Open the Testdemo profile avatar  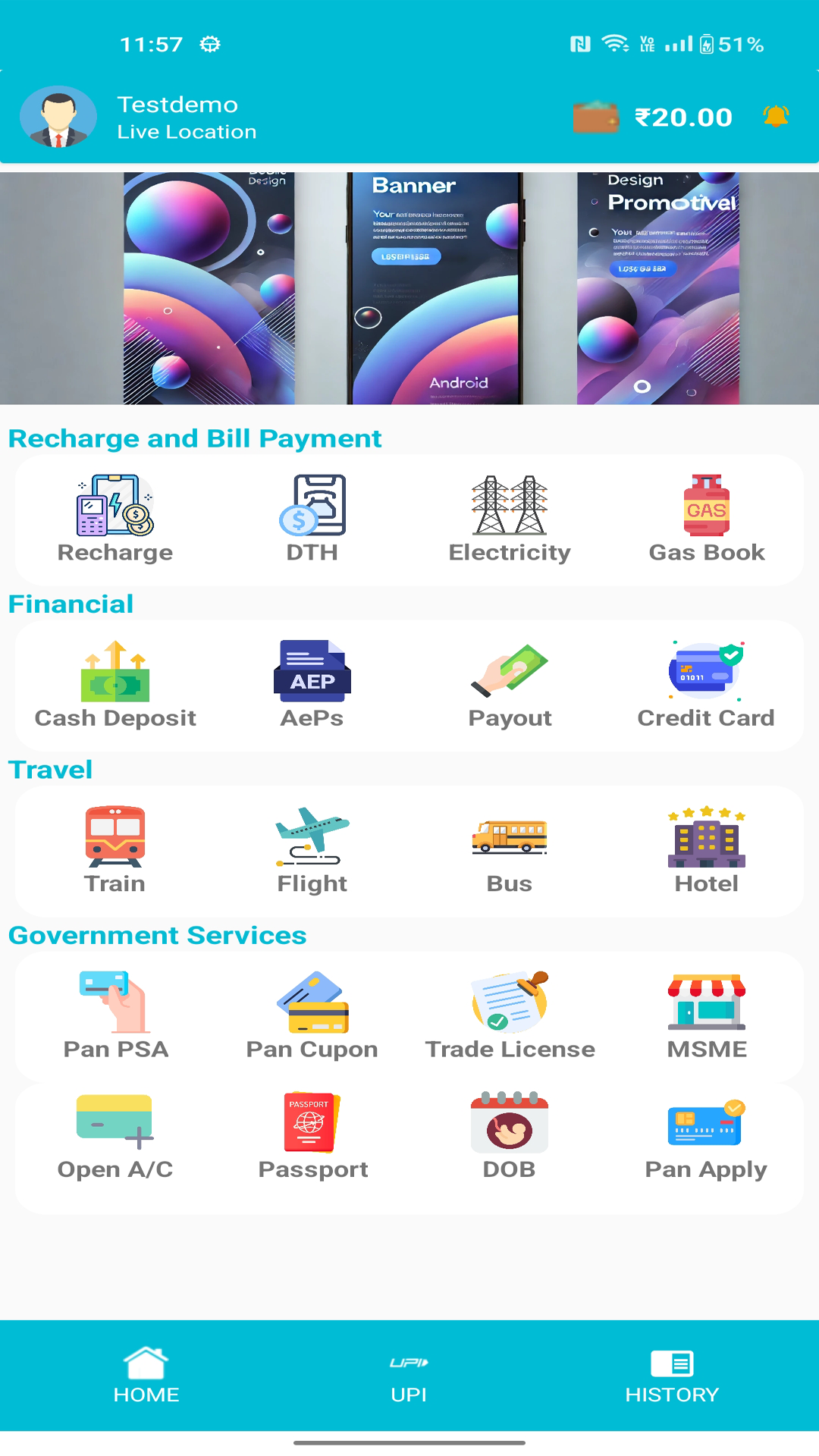(58, 117)
